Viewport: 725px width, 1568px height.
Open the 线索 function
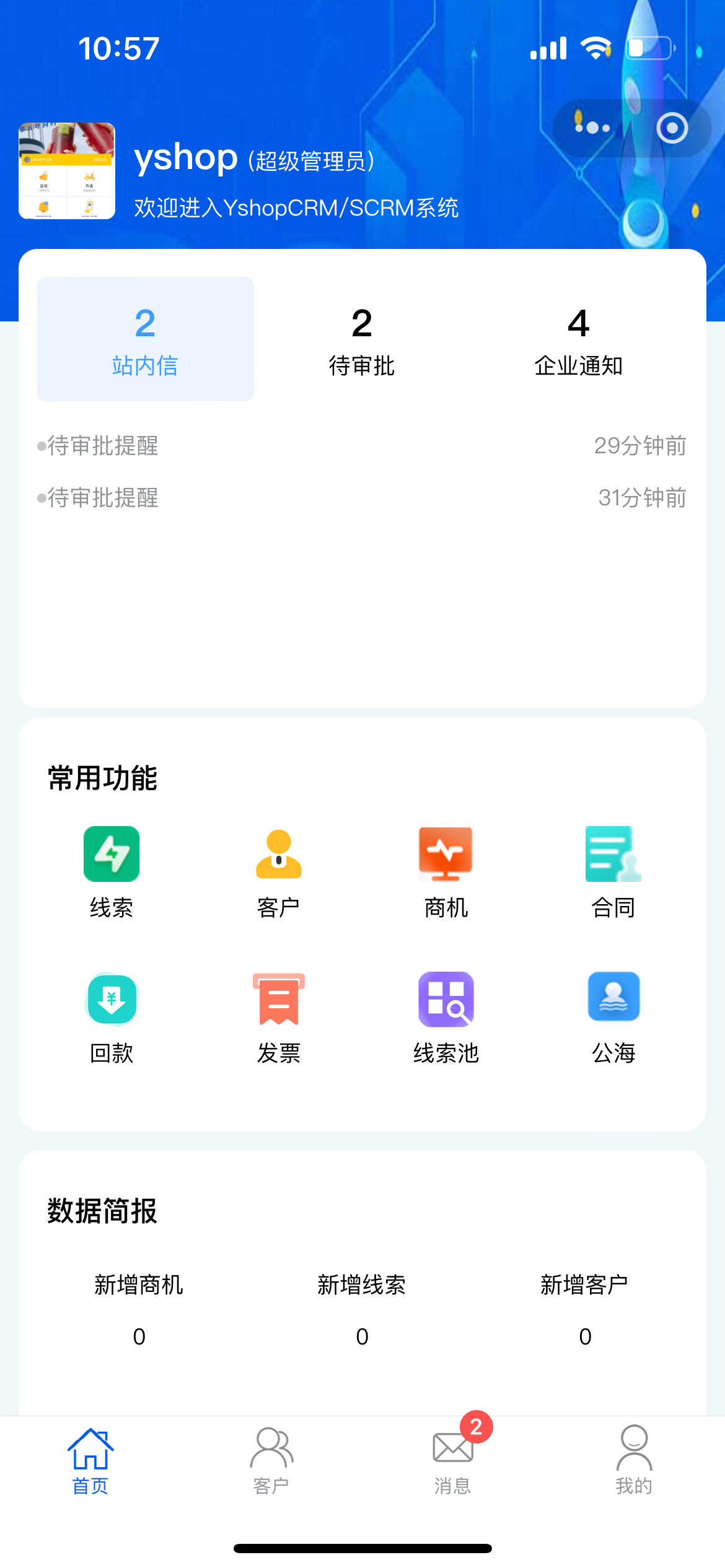[x=112, y=870]
